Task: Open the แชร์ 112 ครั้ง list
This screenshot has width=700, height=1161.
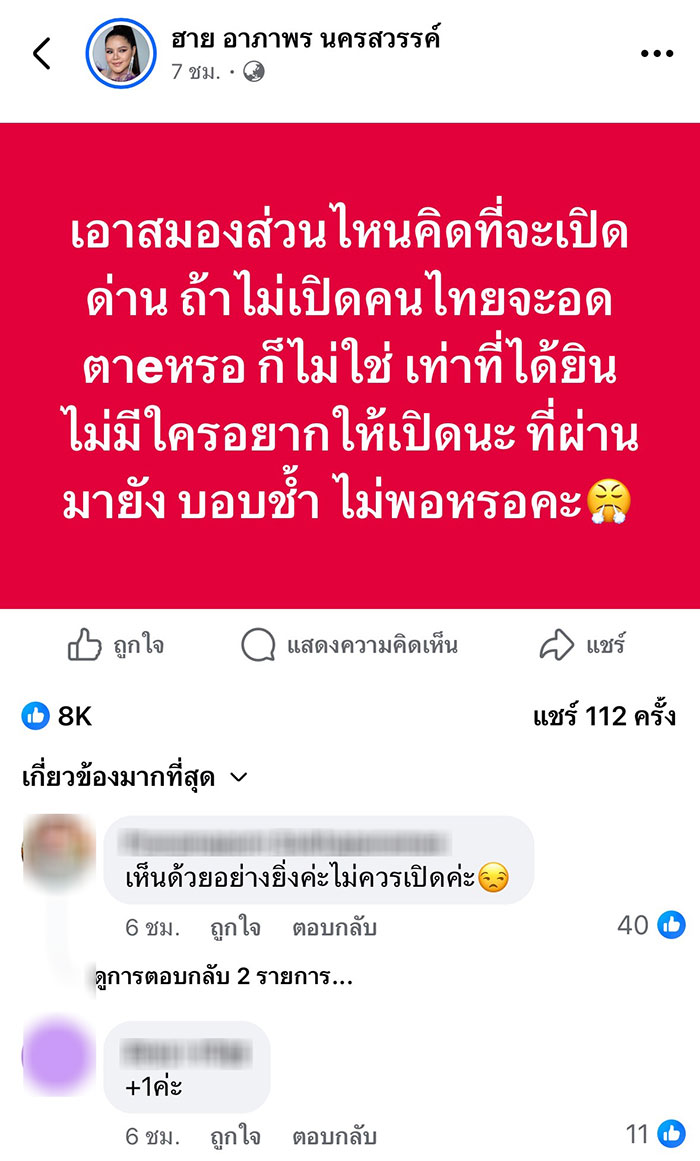Action: click(605, 716)
